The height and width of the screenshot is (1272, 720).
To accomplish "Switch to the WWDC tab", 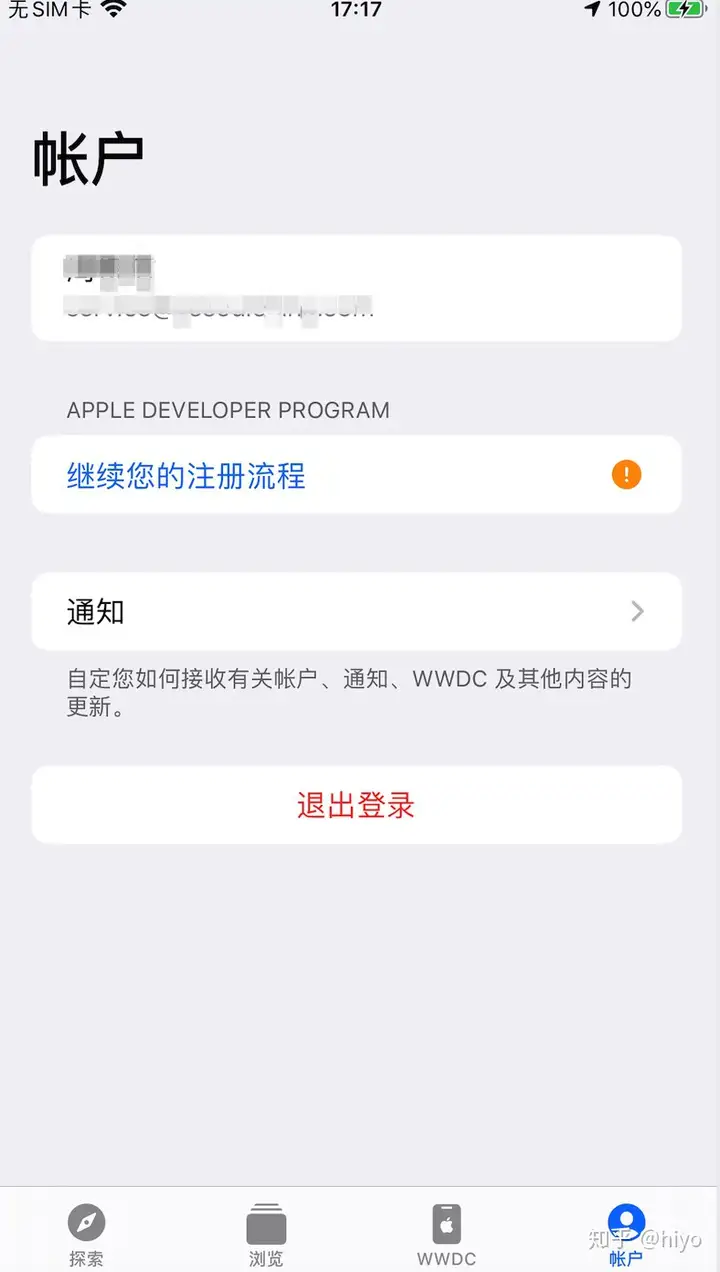I will point(446,1233).
